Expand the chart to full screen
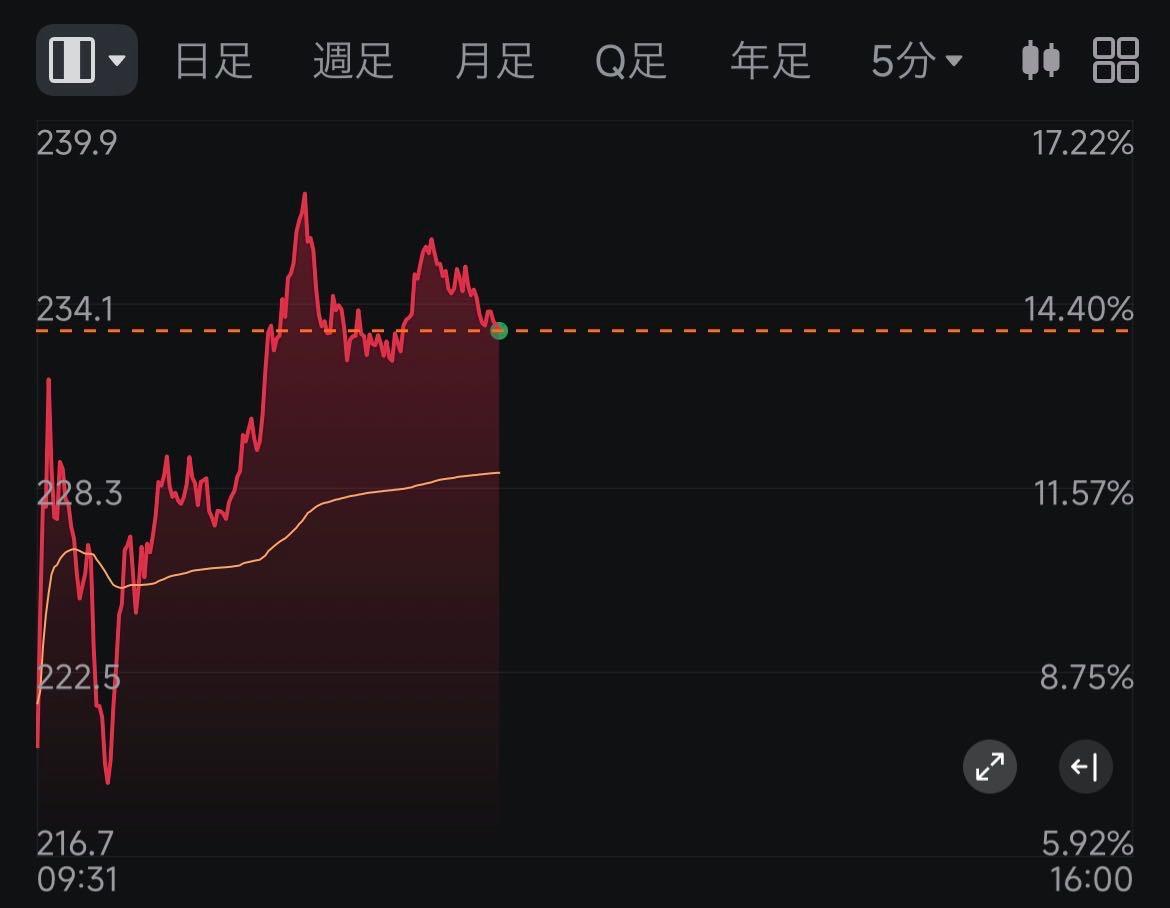The width and height of the screenshot is (1170, 908). 989,767
